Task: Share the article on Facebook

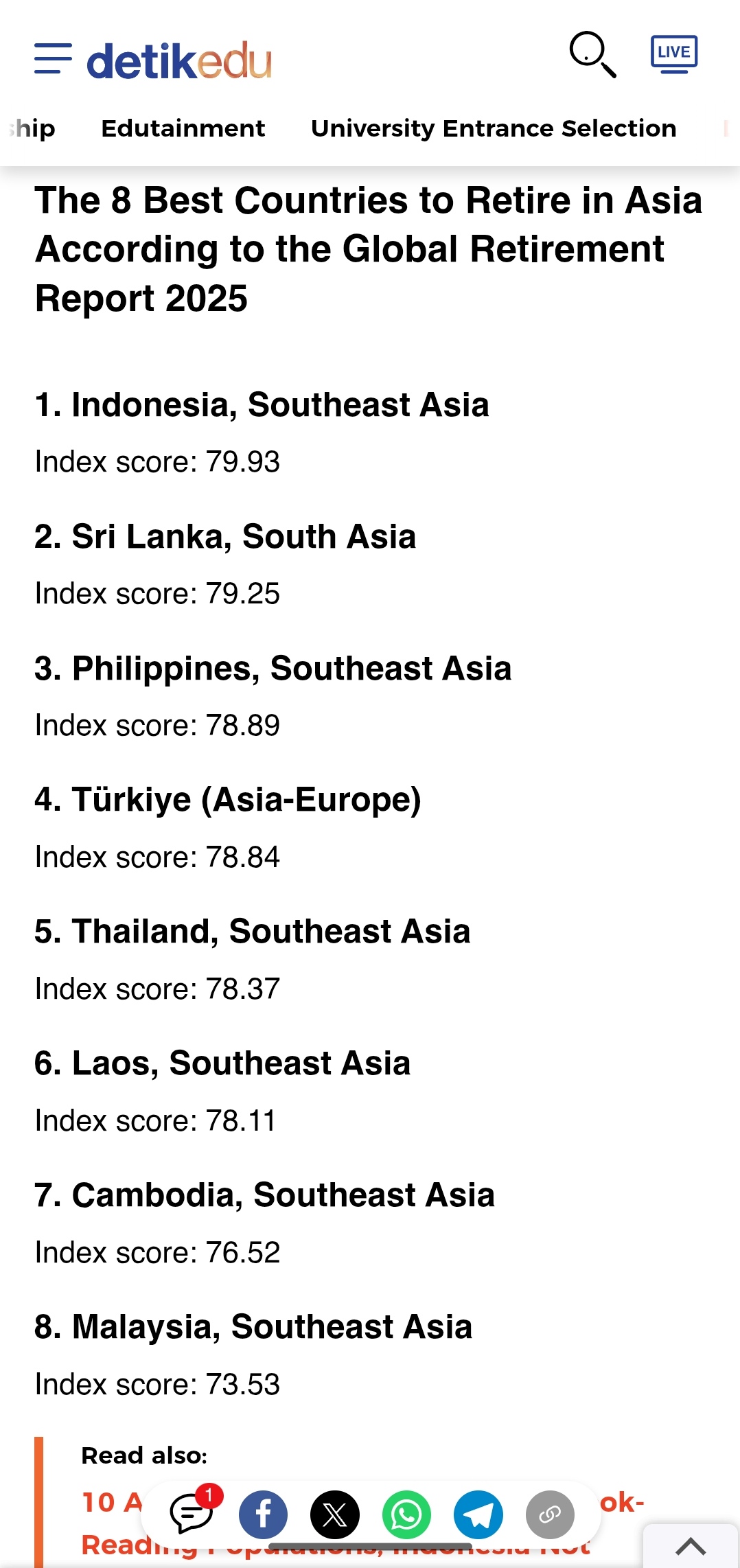Action: (x=263, y=1514)
